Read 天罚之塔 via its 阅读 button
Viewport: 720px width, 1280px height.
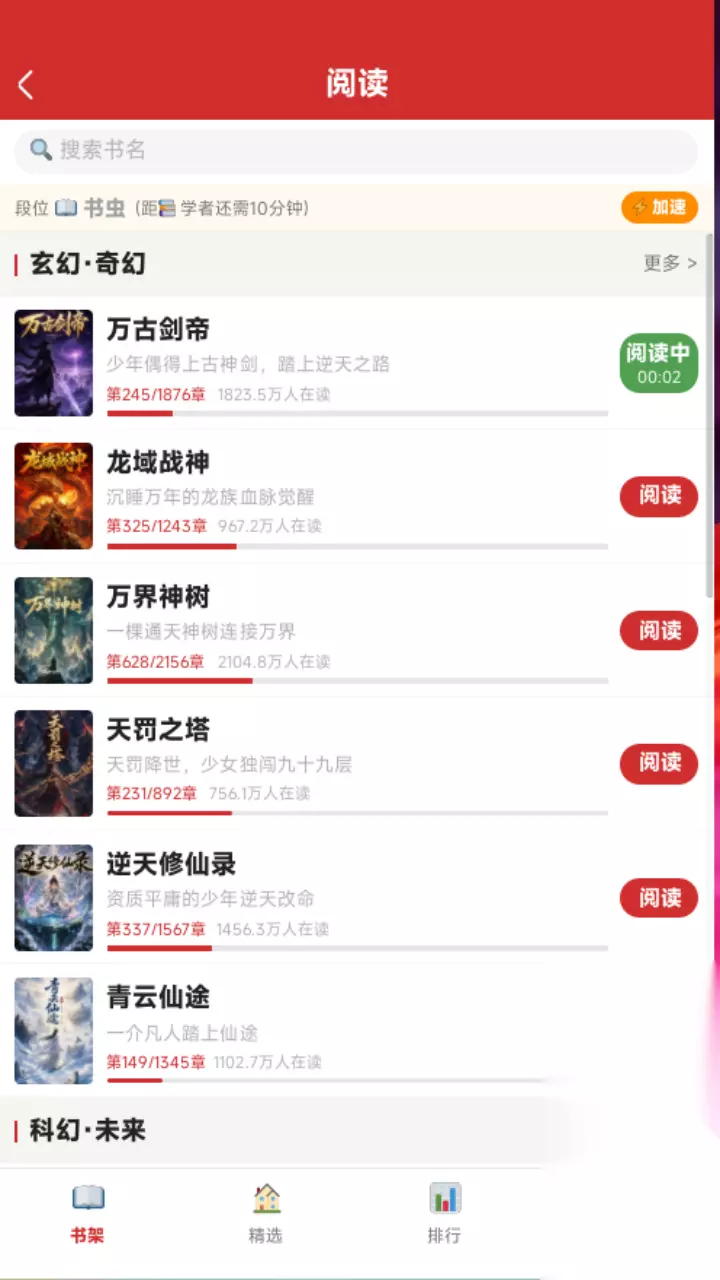tap(659, 763)
